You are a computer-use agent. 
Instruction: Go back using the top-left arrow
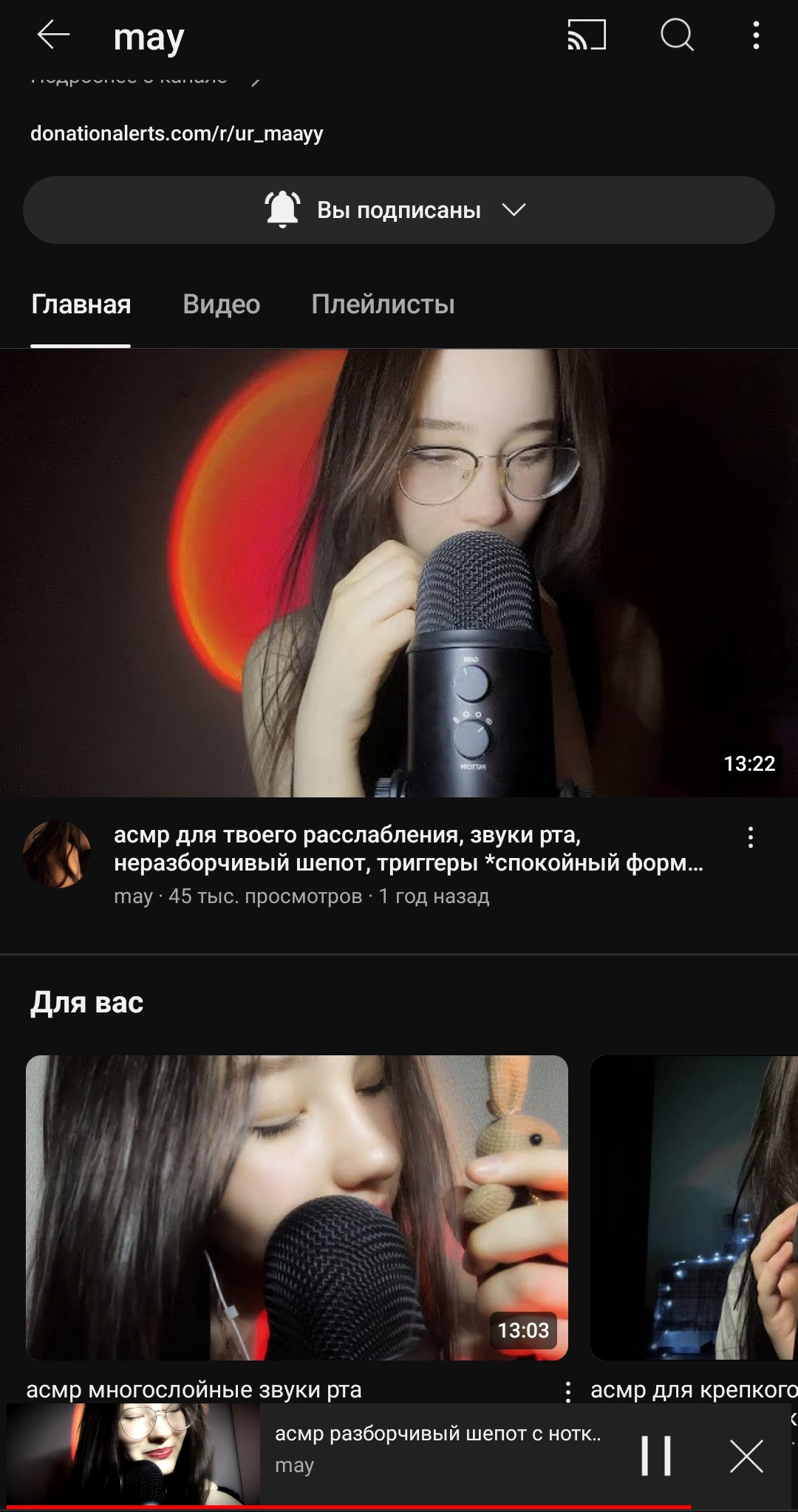(x=53, y=35)
